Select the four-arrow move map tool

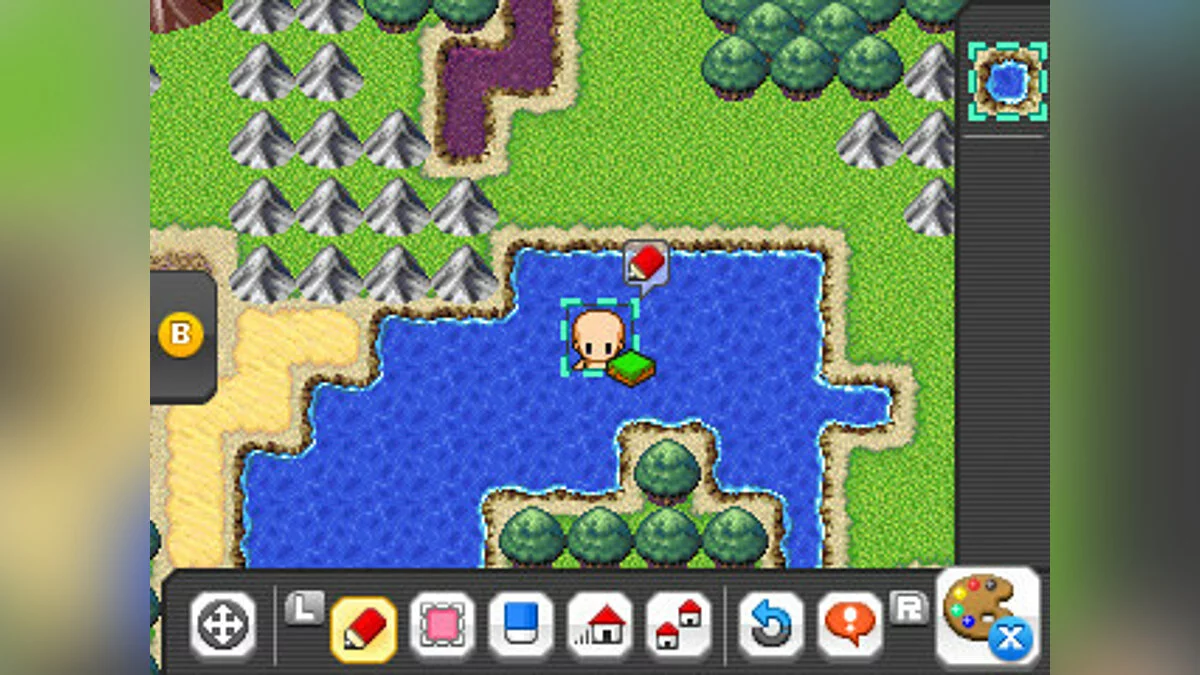pos(222,626)
